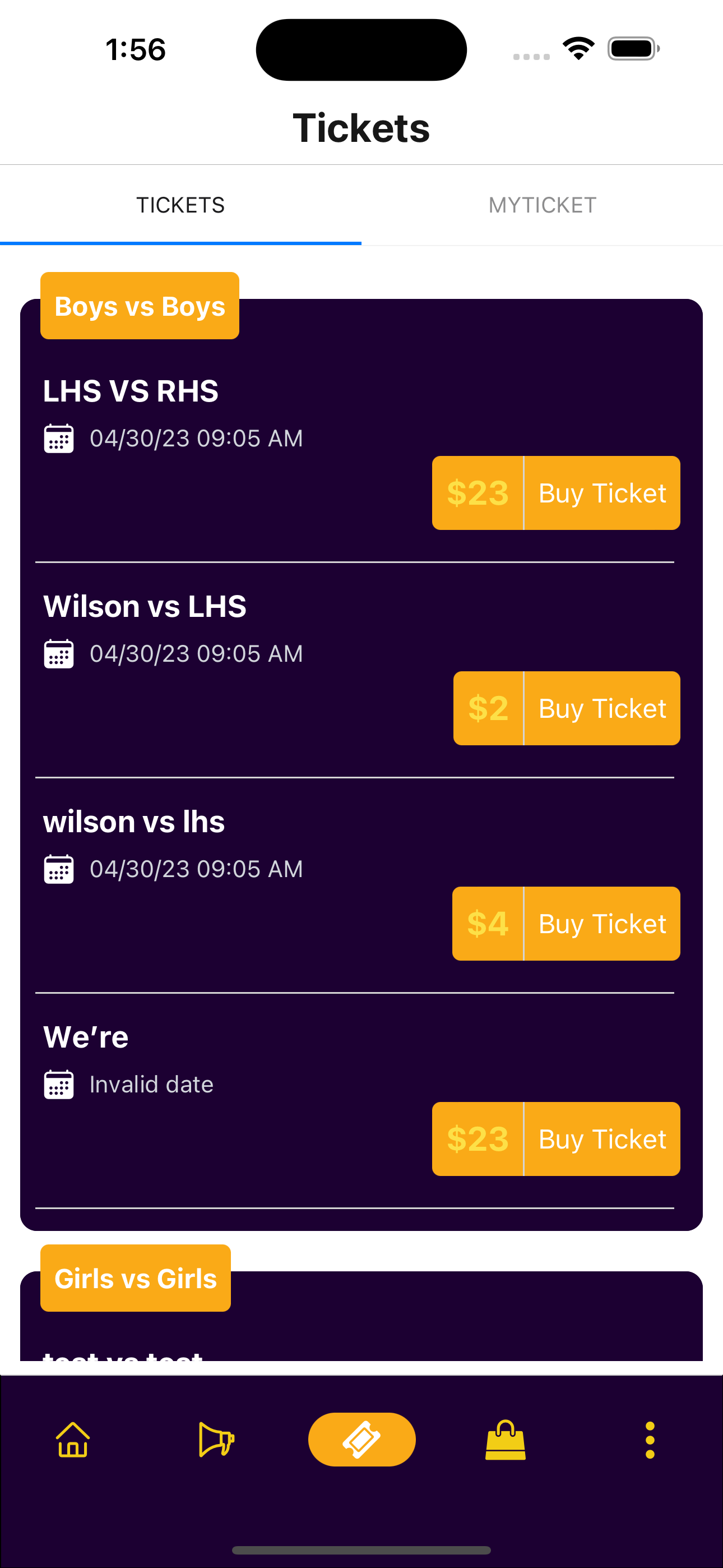Switch to the MYTICKET tab
Image resolution: width=723 pixels, height=1568 pixels.
coord(543,205)
